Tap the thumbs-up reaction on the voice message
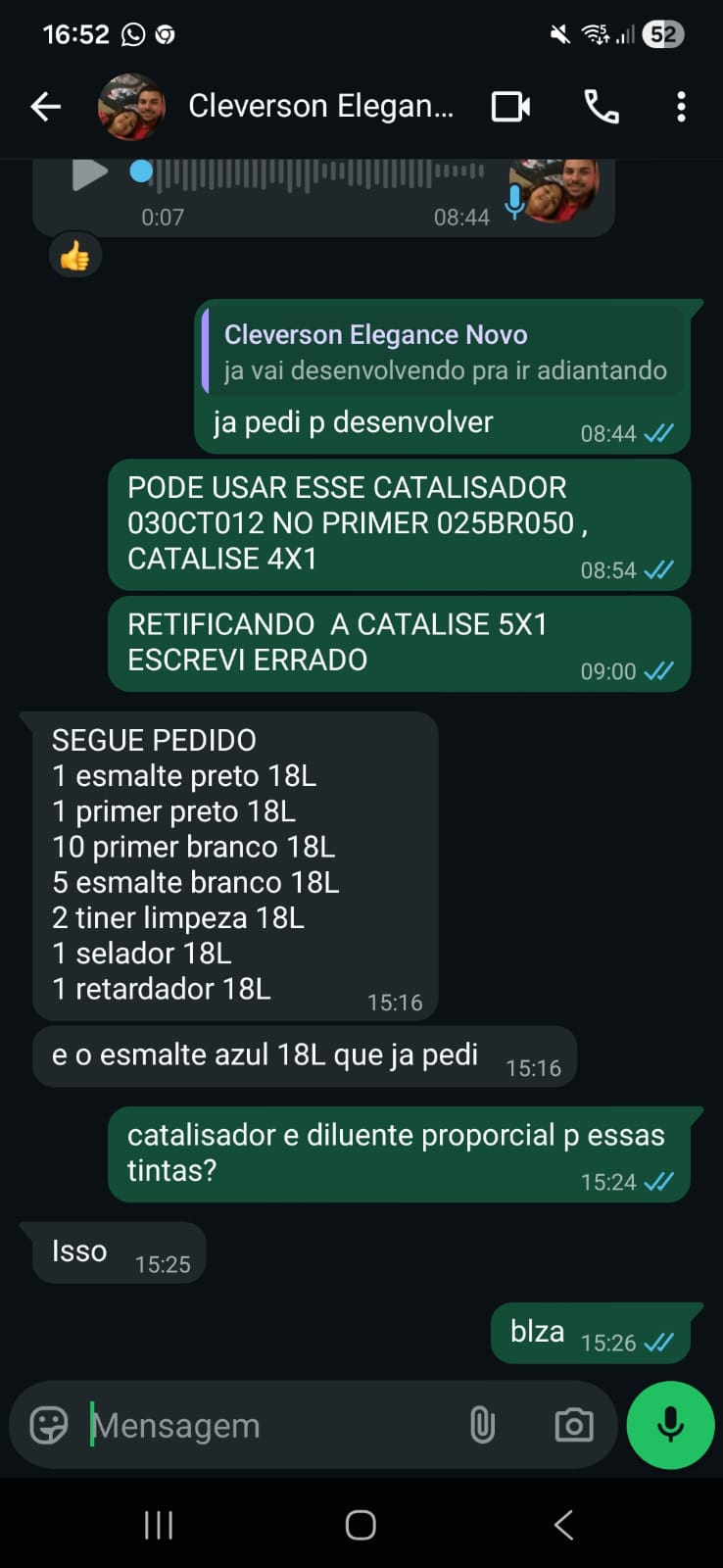This screenshot has width=723, height=1568. click(74, 257)
